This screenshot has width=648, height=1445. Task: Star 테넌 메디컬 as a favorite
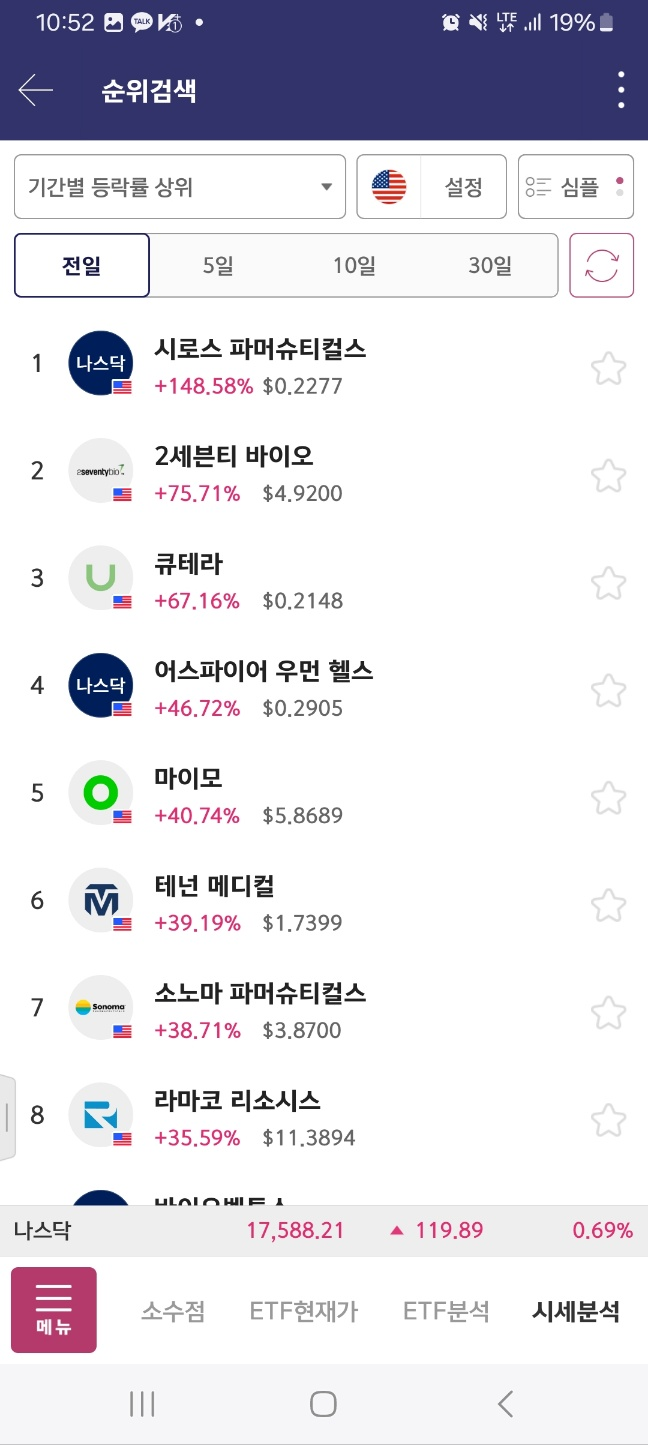pyautogui.click(x=608, y=905)
